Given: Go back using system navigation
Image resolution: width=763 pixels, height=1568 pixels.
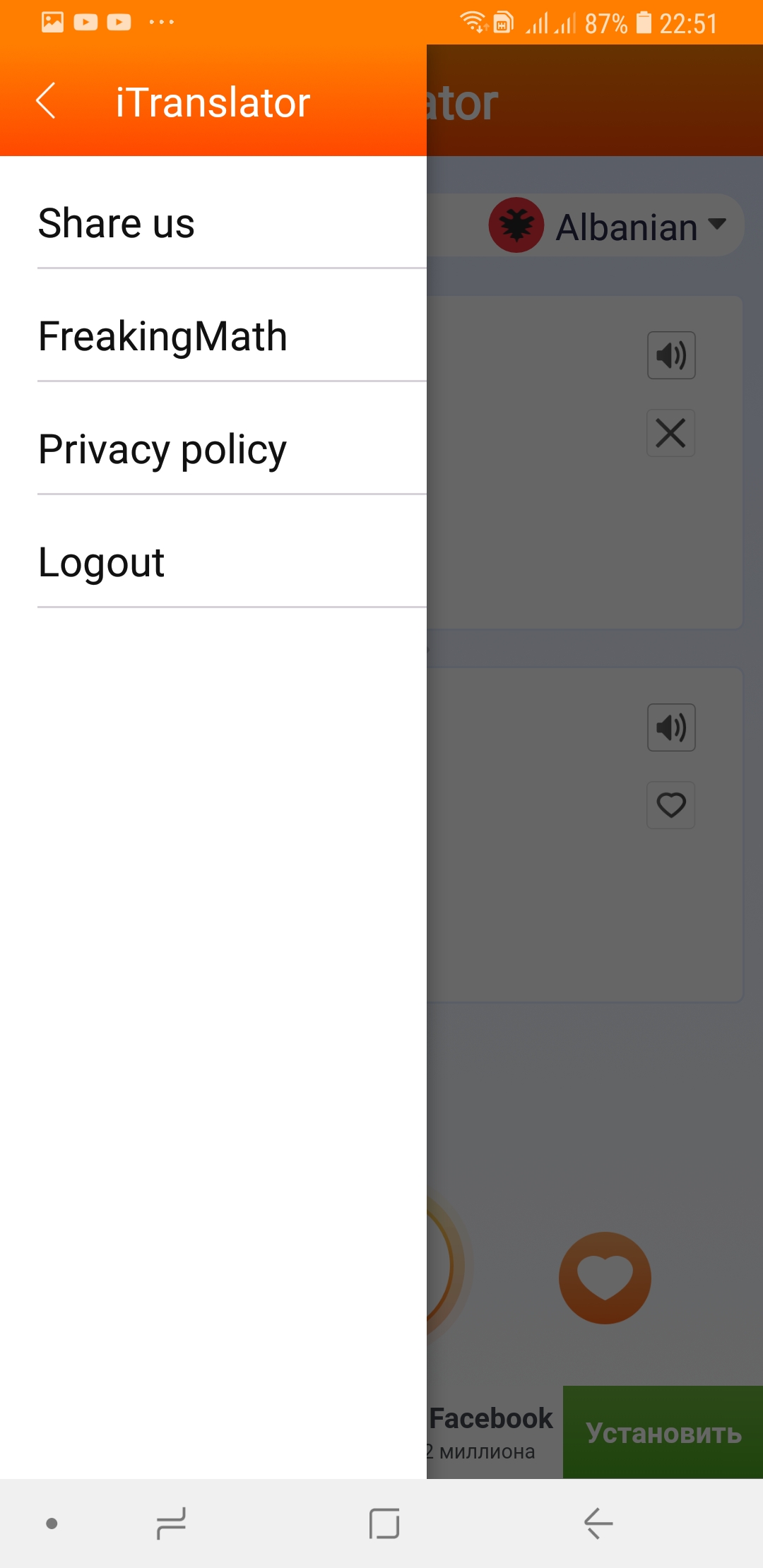Looking at the screenshot, I should (x=598, y=1523).
